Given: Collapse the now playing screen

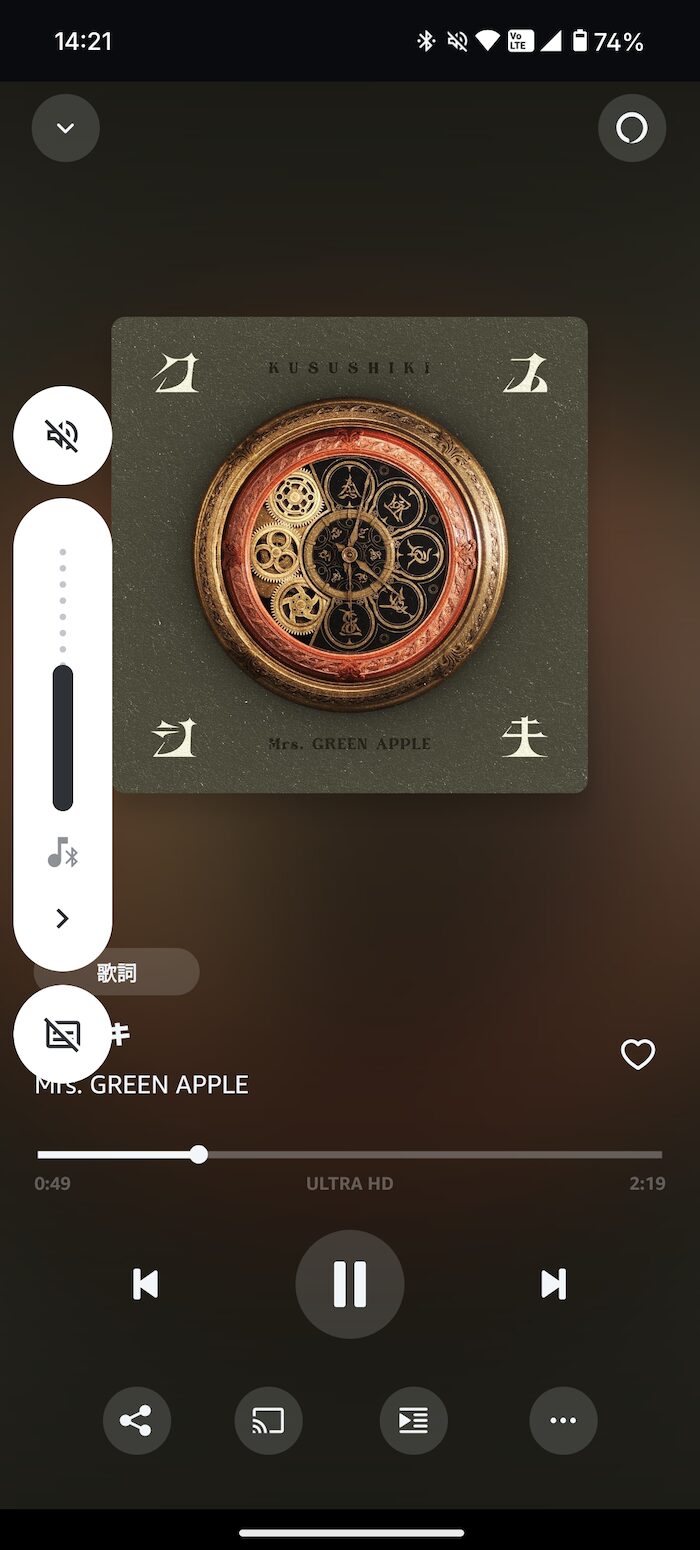Looking at the screenshot, I should 66,128.
